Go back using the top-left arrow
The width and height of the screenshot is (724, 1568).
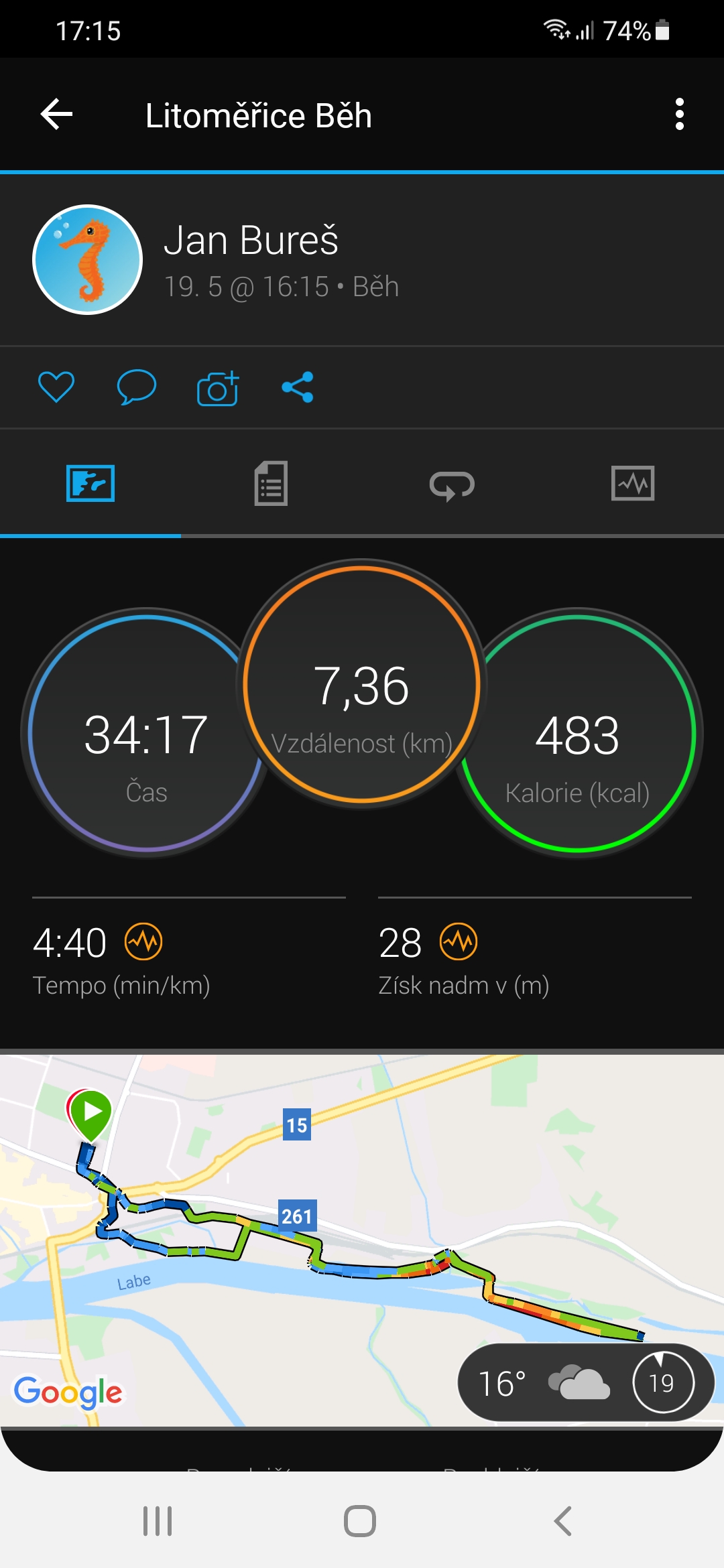(x=56, y=115)
